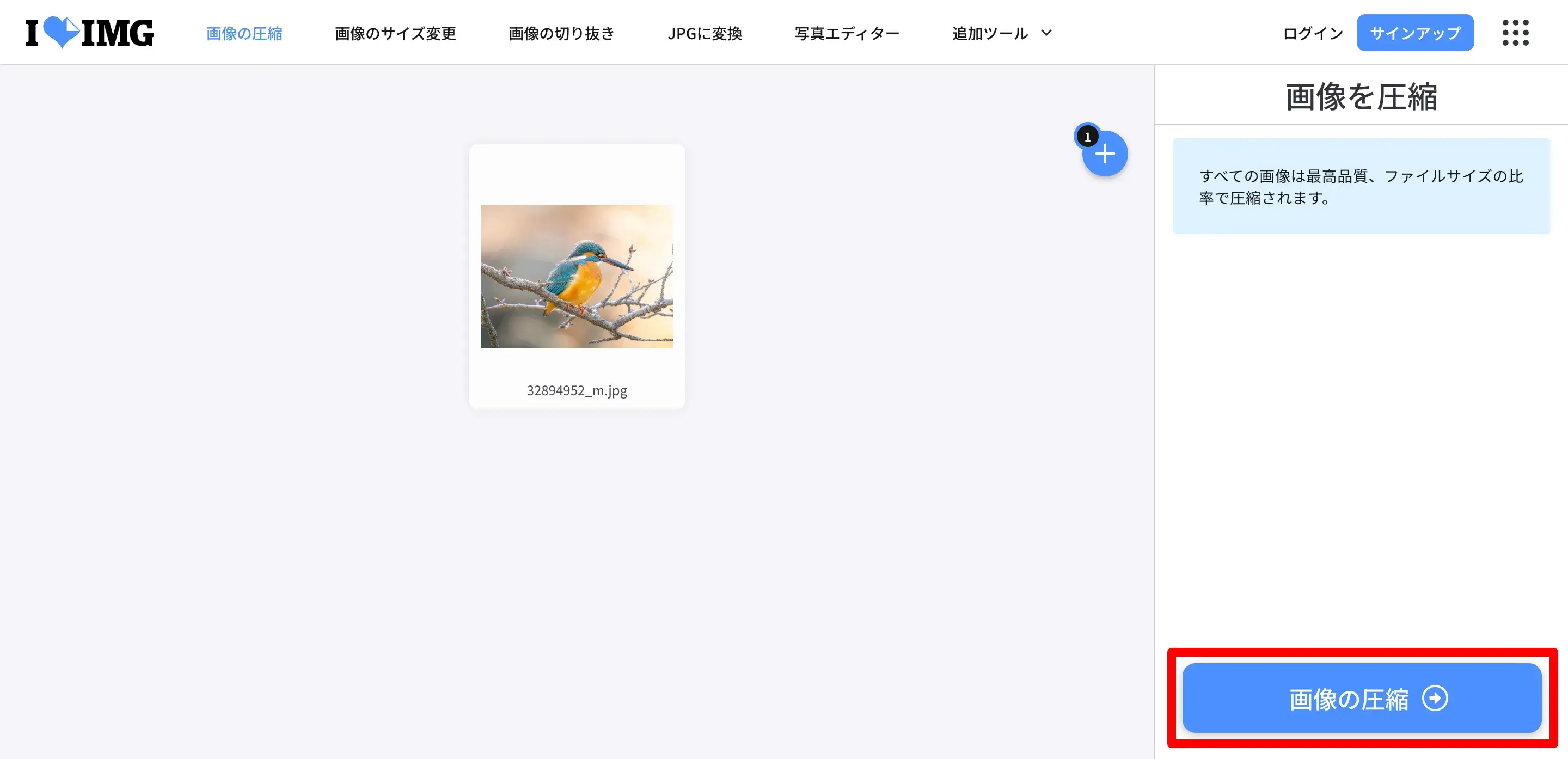
Task: Start compression with the 画像の圧縮 button
Action: tap(1361, 698)
